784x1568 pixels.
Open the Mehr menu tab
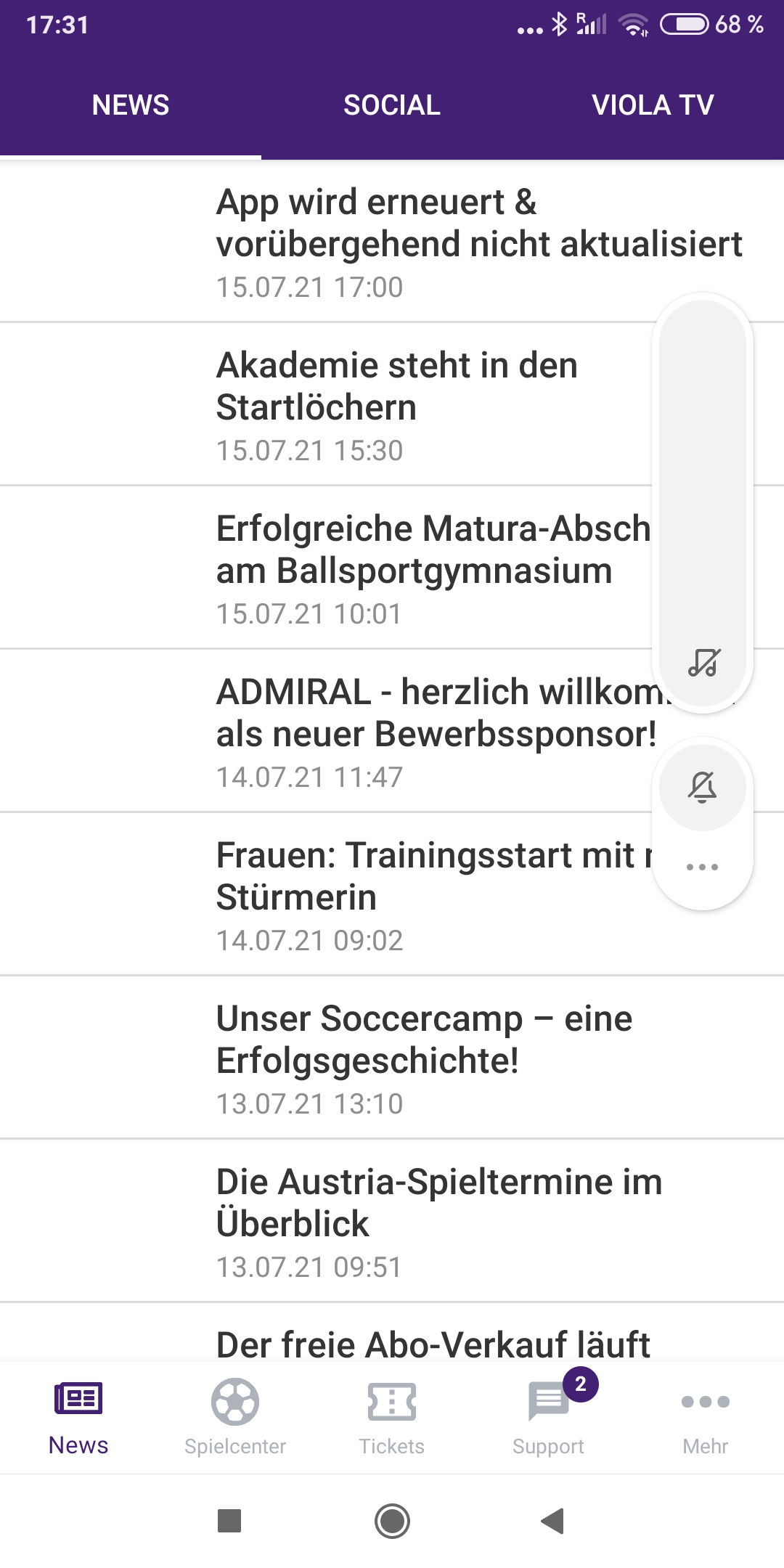click(706, 1417)
